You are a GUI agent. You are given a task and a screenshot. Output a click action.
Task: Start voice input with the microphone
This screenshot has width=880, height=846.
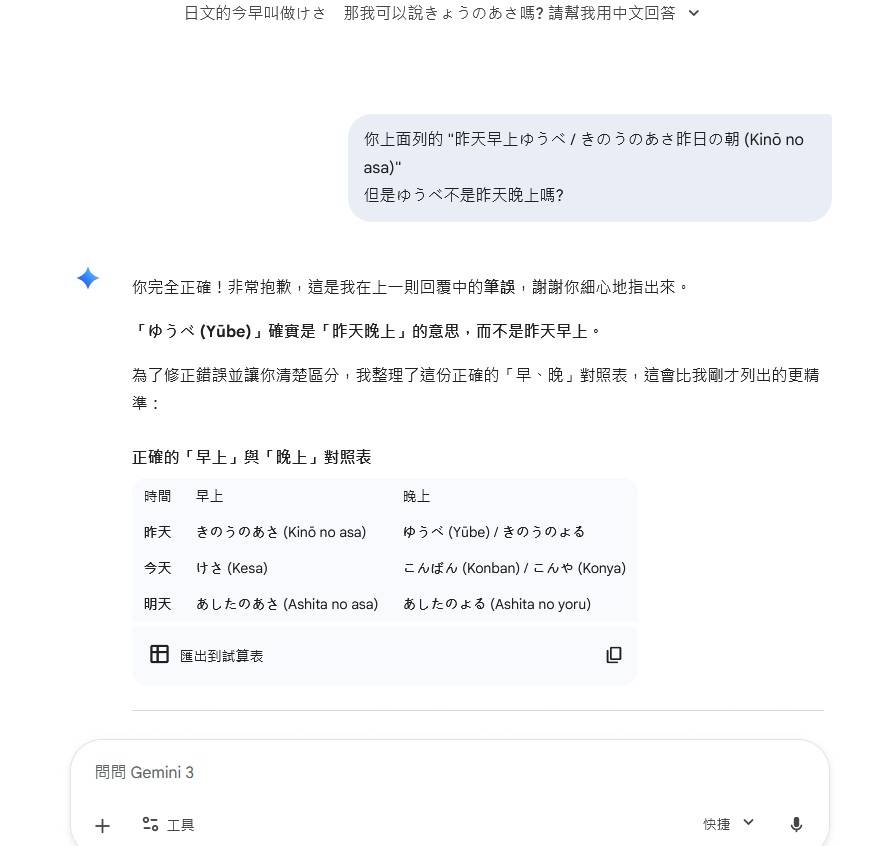[796, 825]
